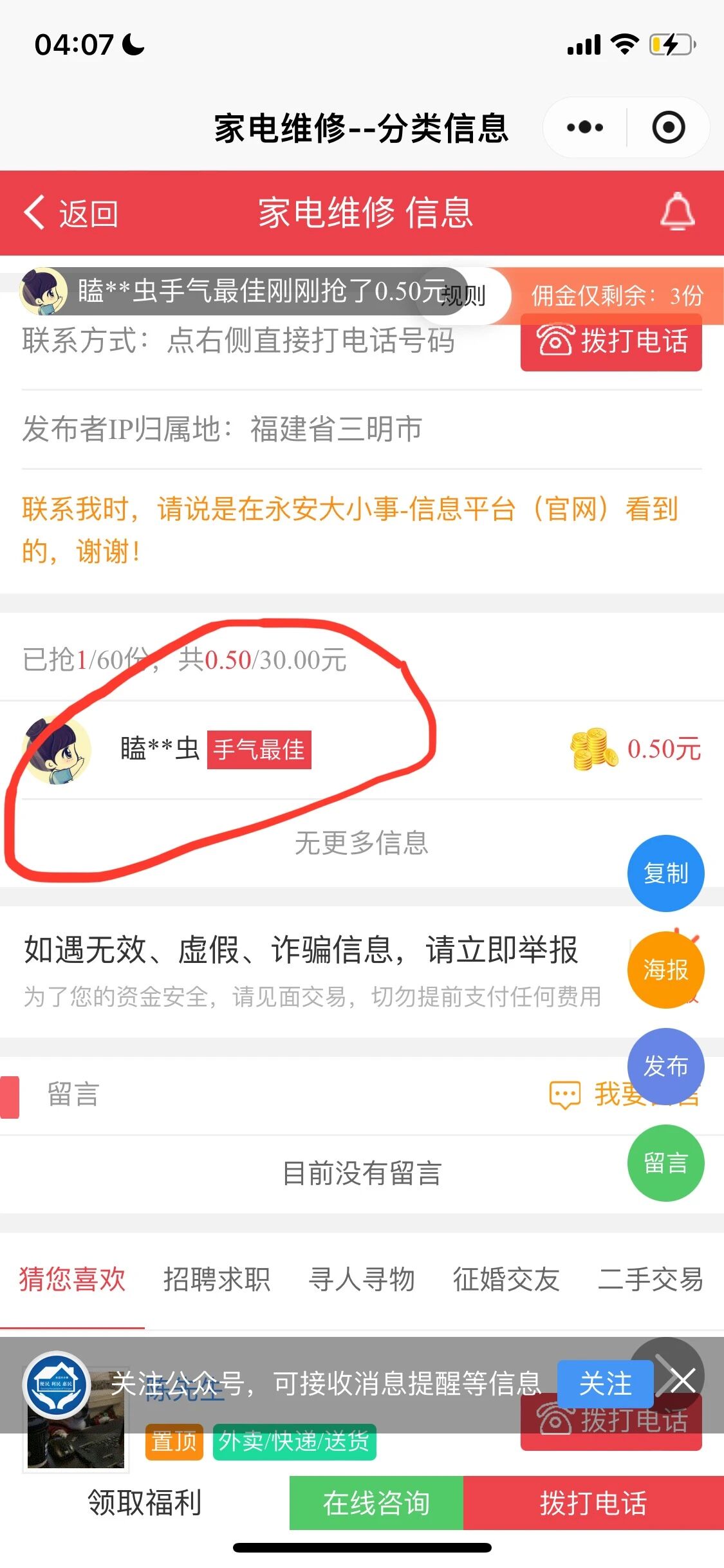The image size is (724, 1568).
Task: Tap the blue 复制 floating button
Action: [665, 873]
